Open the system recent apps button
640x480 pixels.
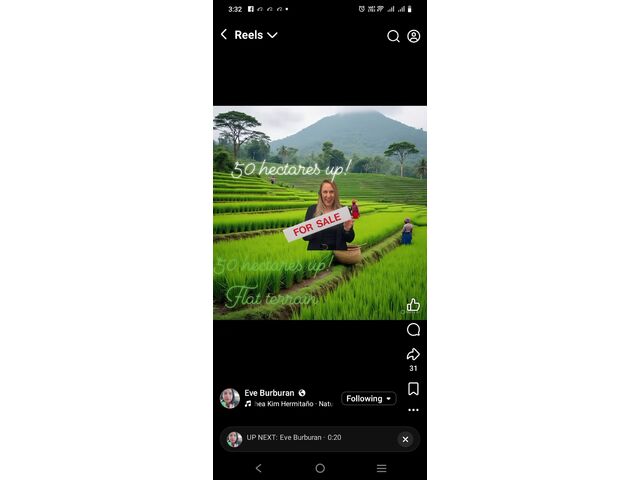point(381,468)
